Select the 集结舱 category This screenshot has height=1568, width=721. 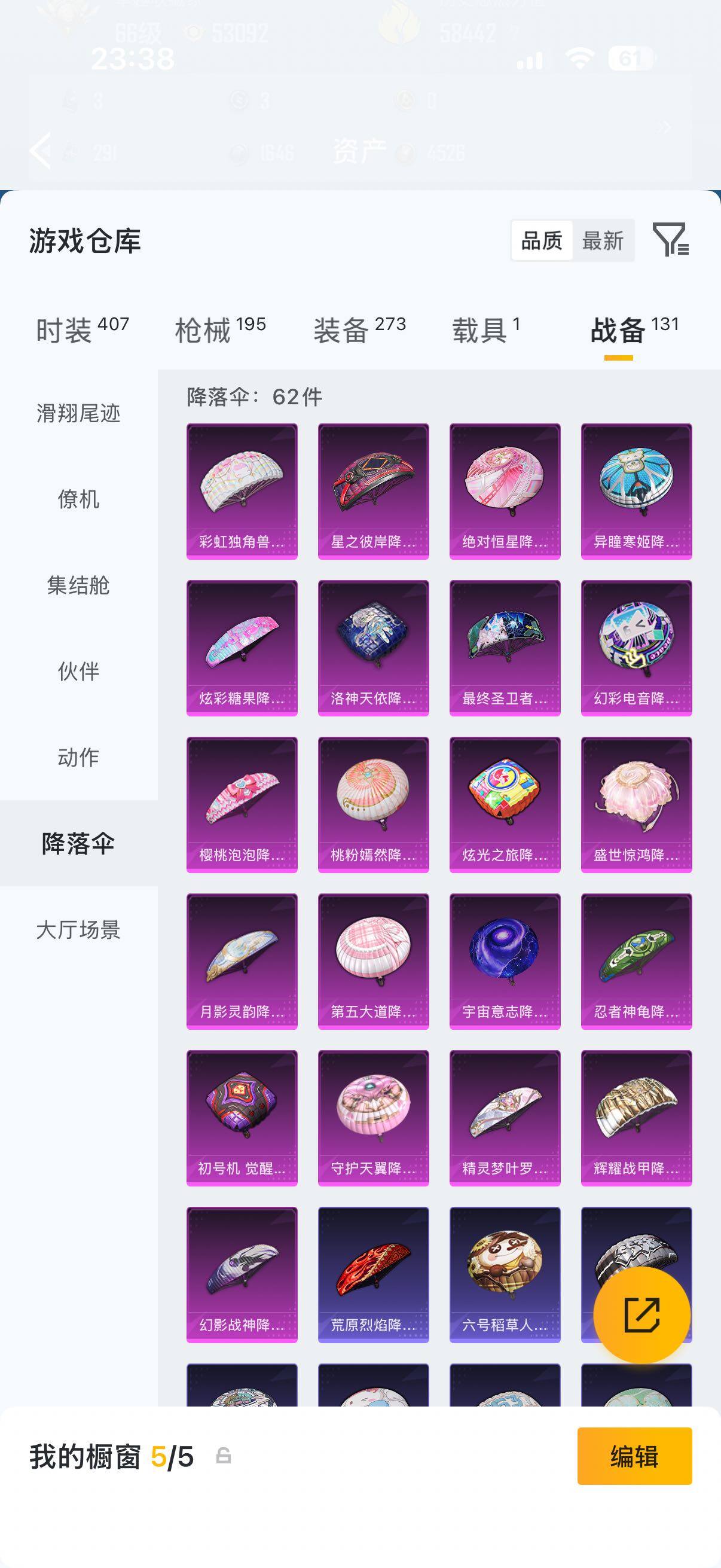pyautogui.click(x=78, y=585)
